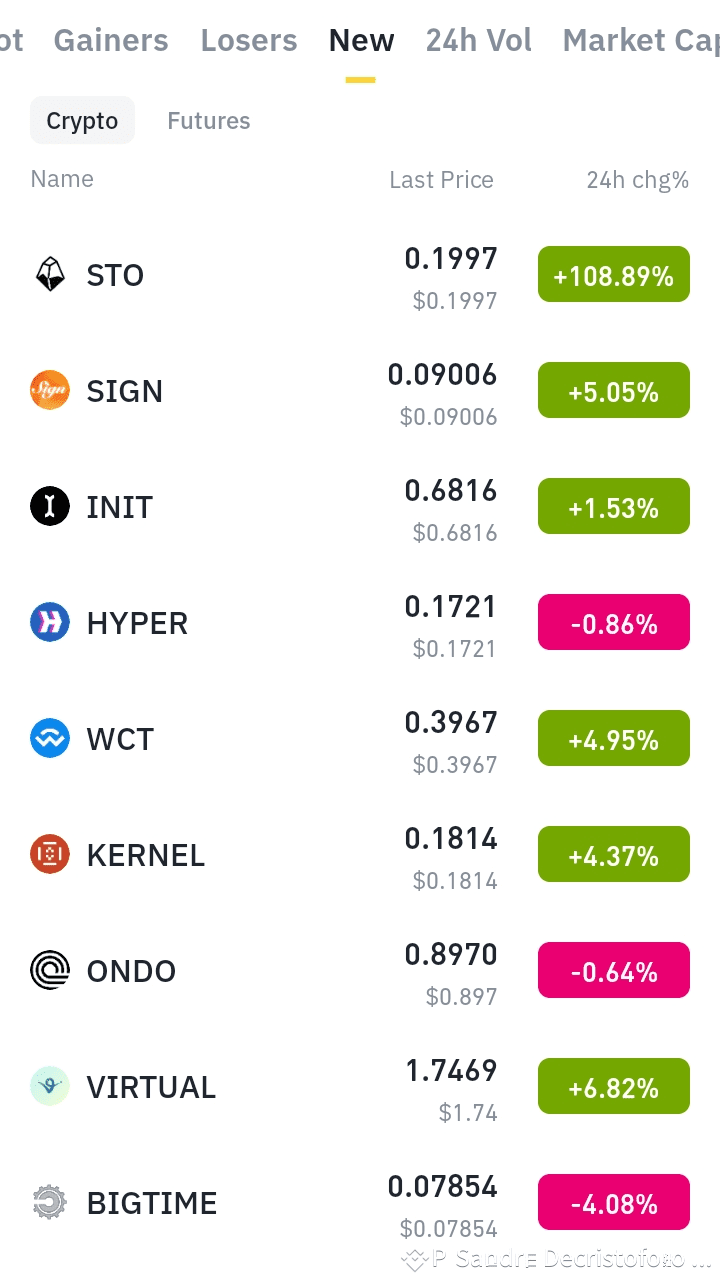Click the orange SIGN coin icon
Viewport: 720px width, 1281px height.
49,389
